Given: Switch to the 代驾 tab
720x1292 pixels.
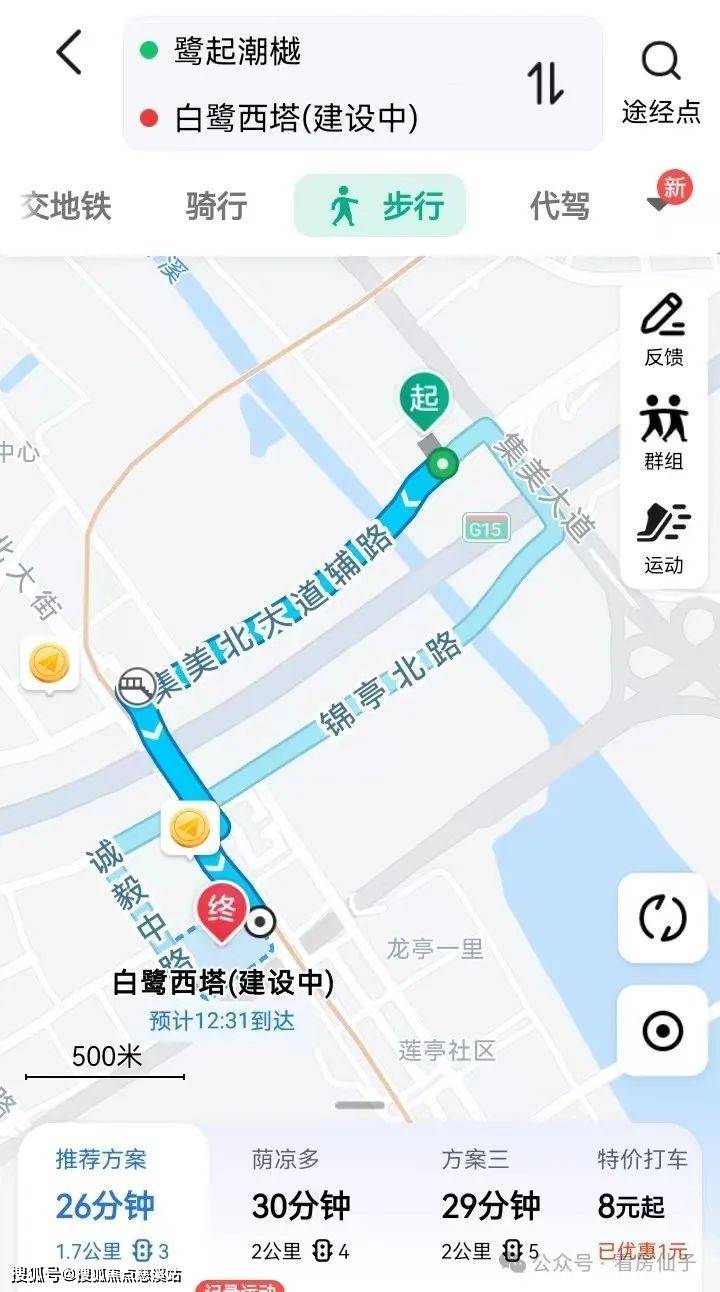Looking at the screenshot, I should pos(559,206).
